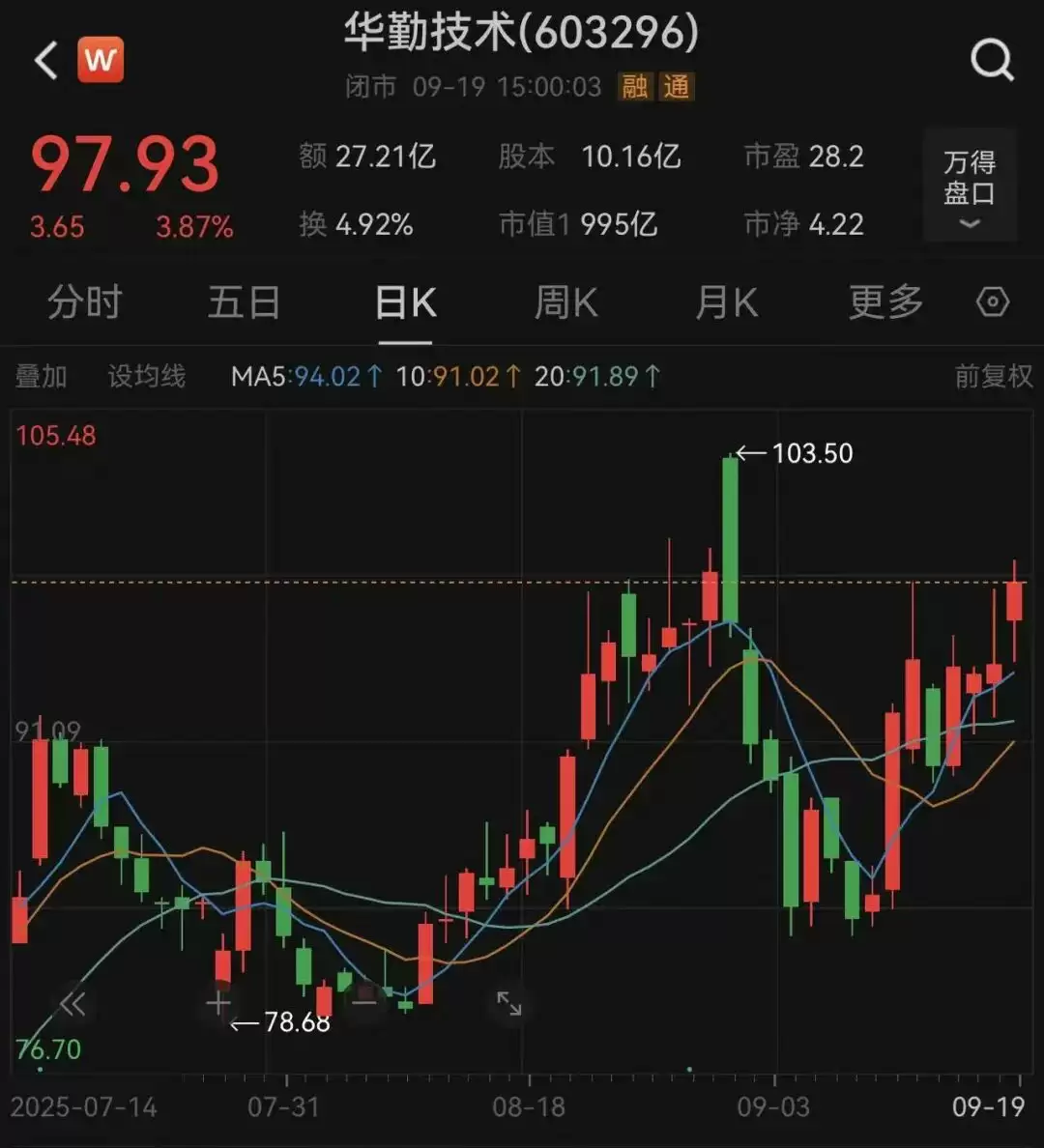
Task: Zoom in the chart with the plus icon
Action: pos(217,1003)
